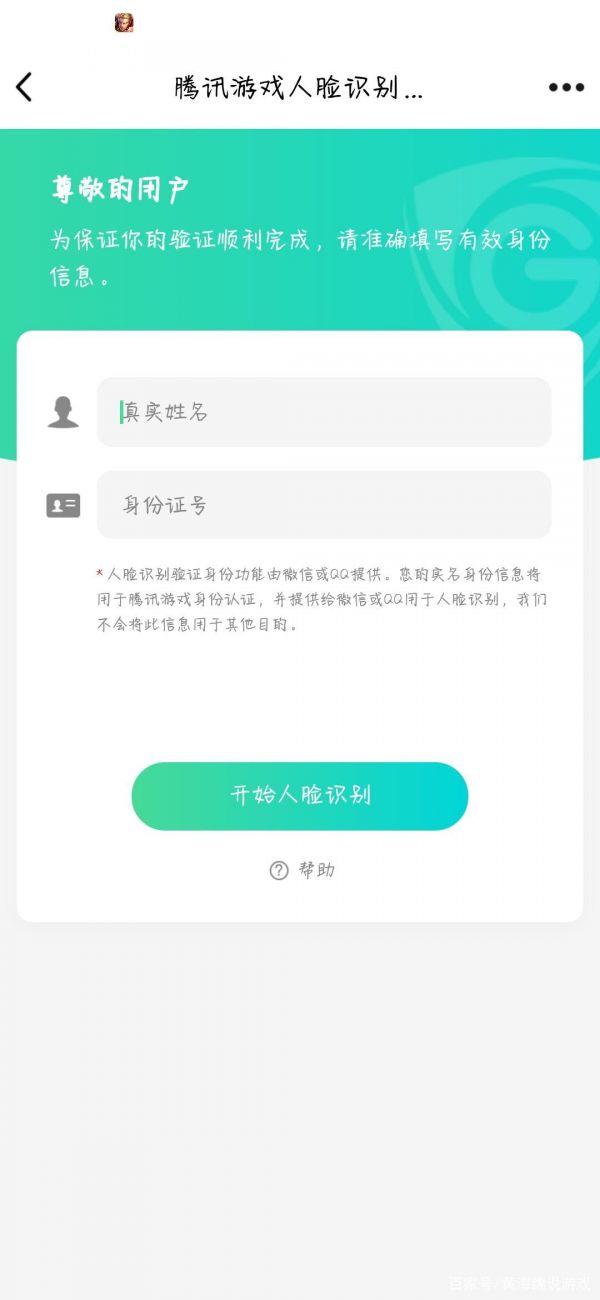Open the 帮助 help link
The width and height of the screenshot is (600, 1300).
[x=302, y=870]
